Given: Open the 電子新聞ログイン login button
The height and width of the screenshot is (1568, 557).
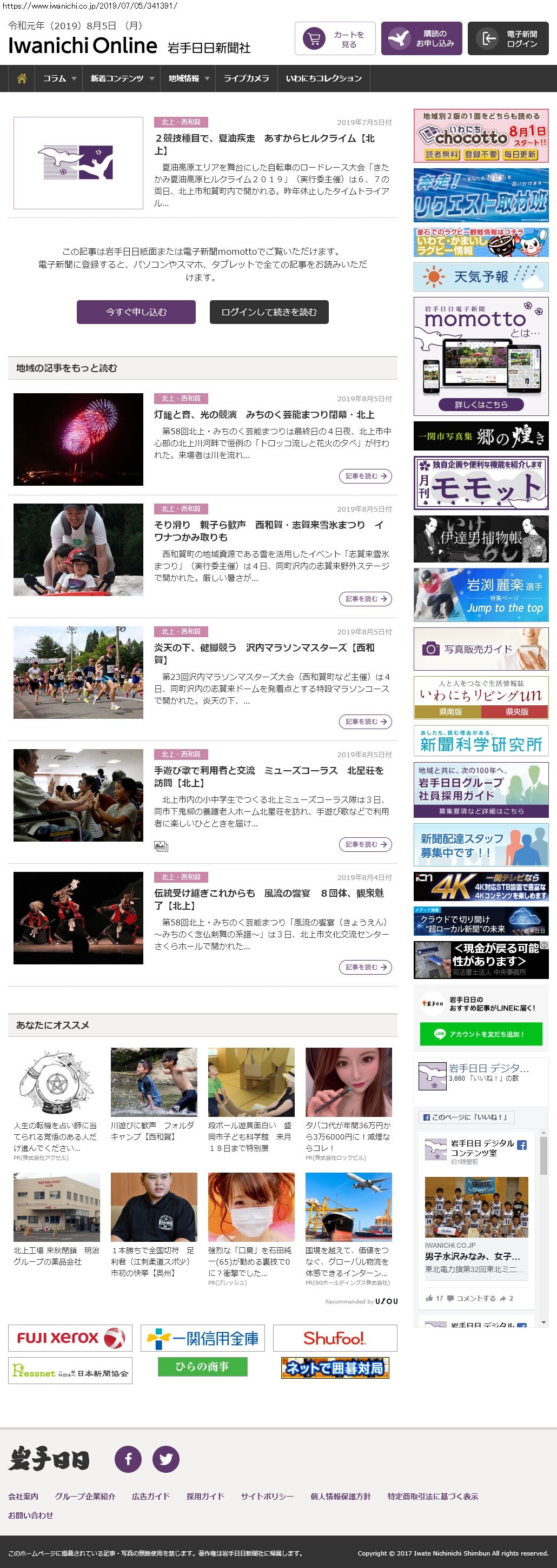Looking at the screenshot, I should [508, 39].
